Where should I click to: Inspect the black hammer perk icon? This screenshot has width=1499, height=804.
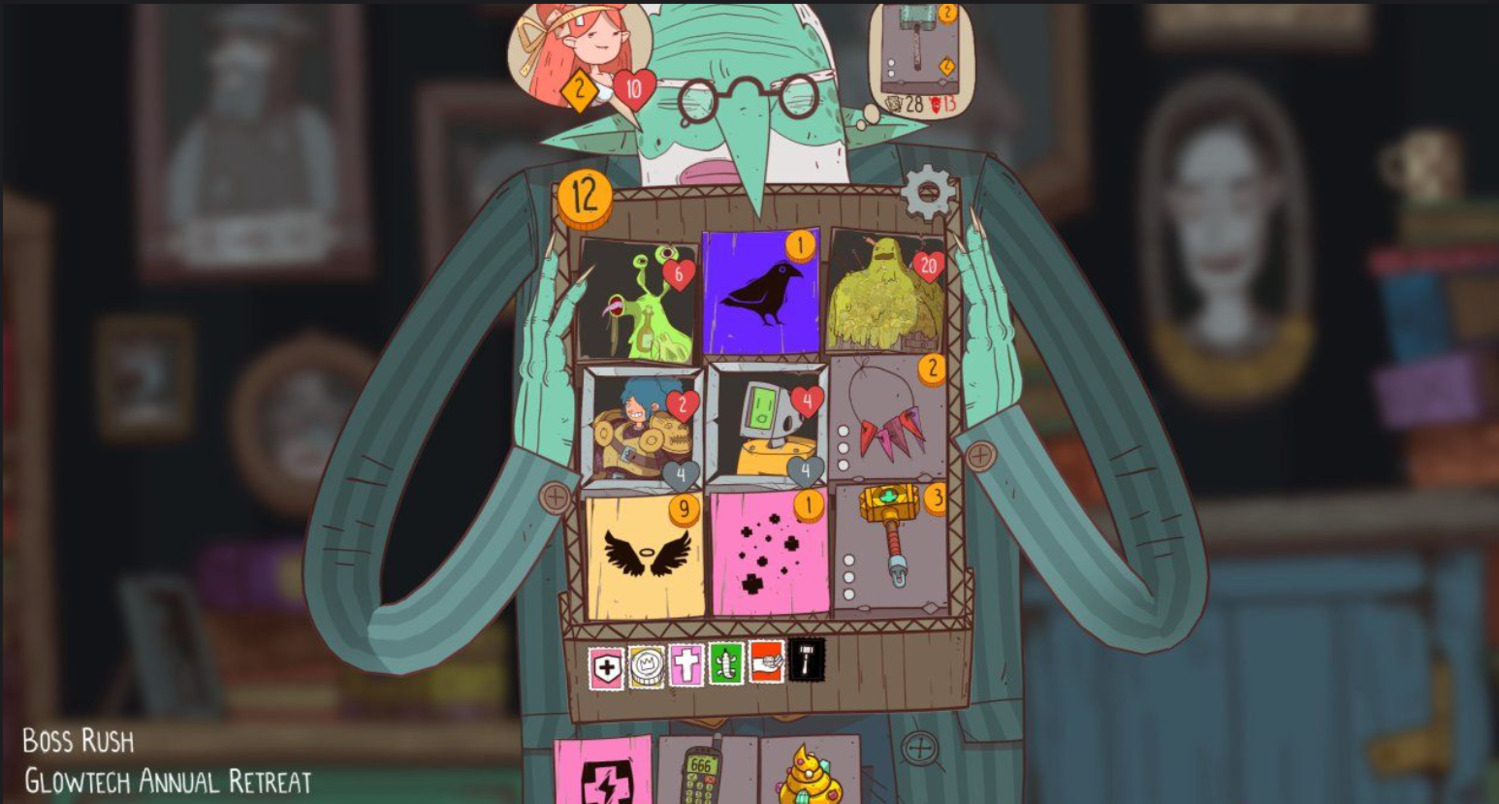806,660
